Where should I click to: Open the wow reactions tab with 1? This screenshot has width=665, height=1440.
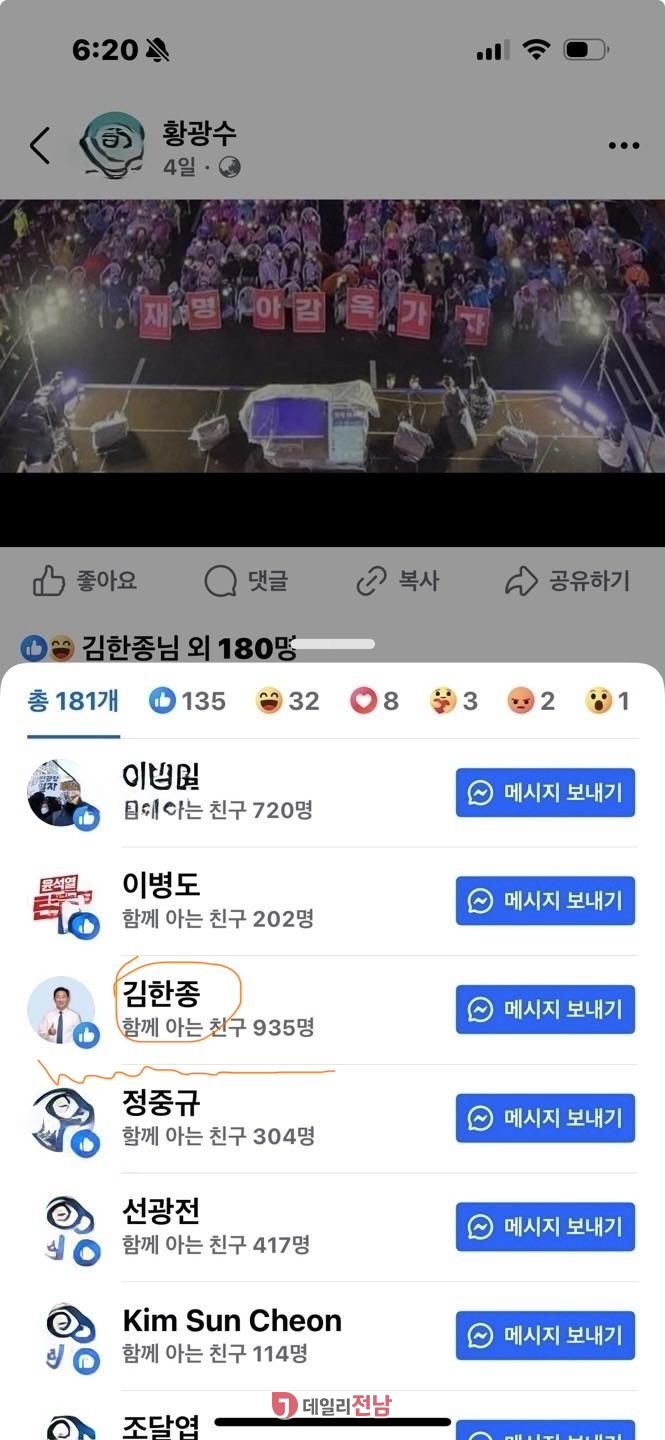pos(608,701)
